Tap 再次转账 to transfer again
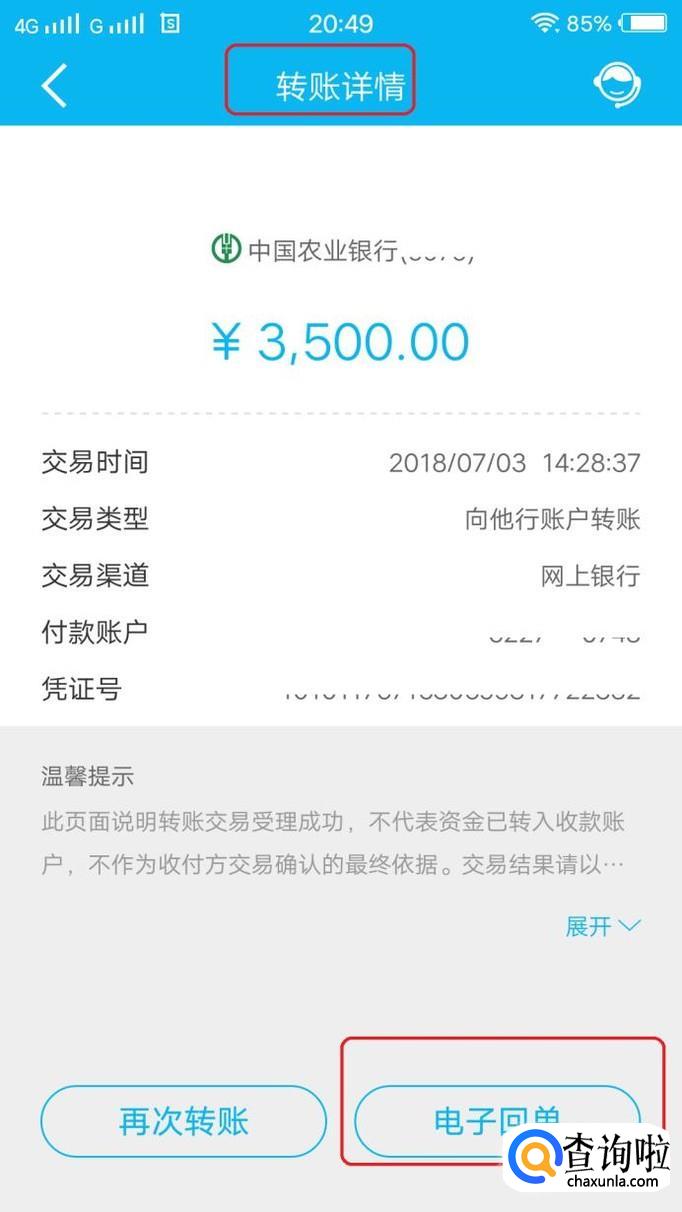The height and width of the screenshot is (1212, 682). pos(184,1121)
